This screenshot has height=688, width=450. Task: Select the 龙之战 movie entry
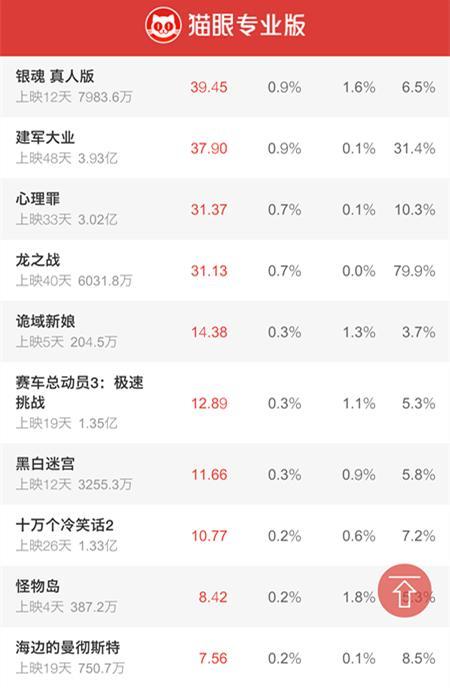click(225, 270)
